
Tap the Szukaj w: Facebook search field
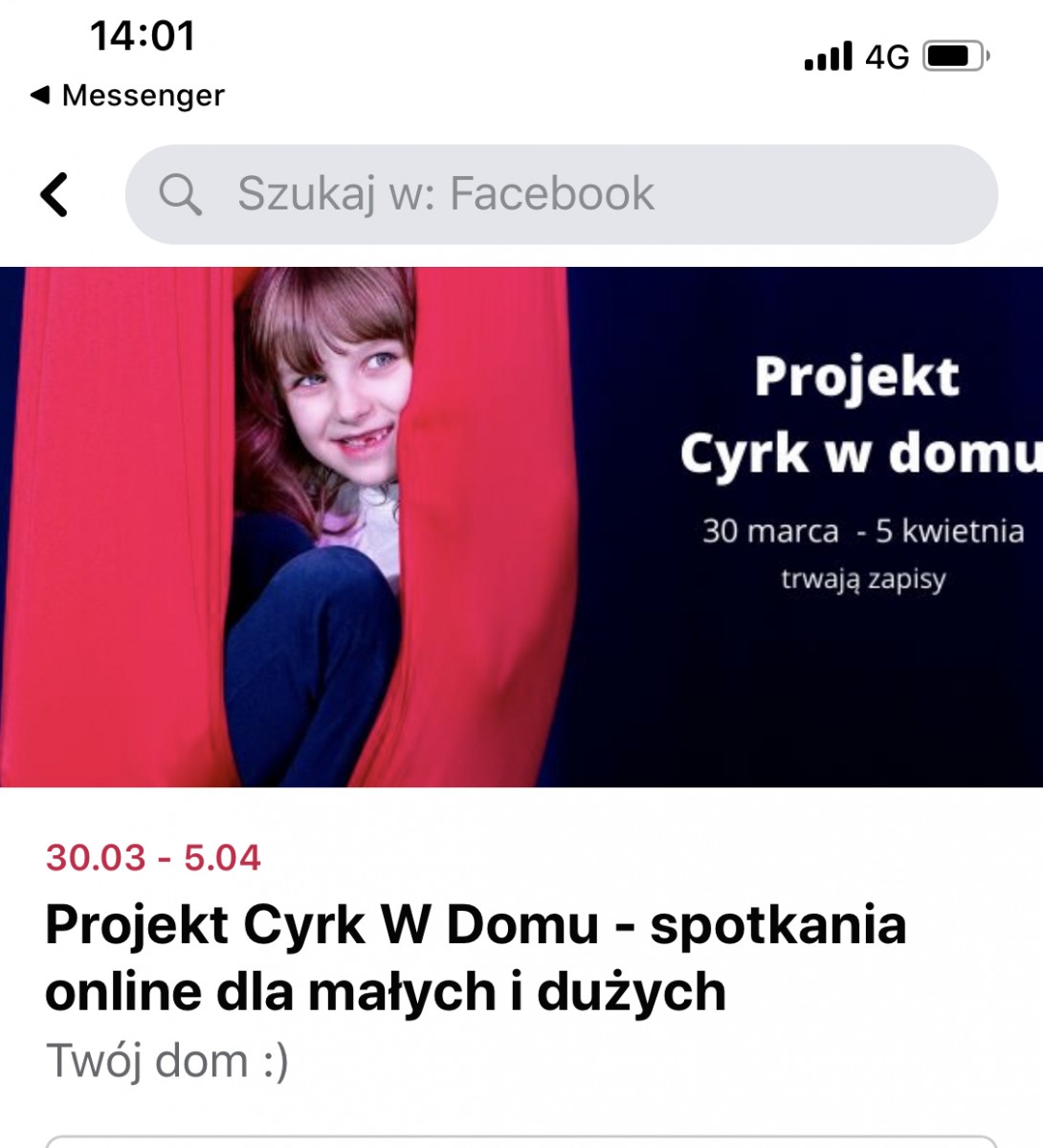[x=561, y=194]
